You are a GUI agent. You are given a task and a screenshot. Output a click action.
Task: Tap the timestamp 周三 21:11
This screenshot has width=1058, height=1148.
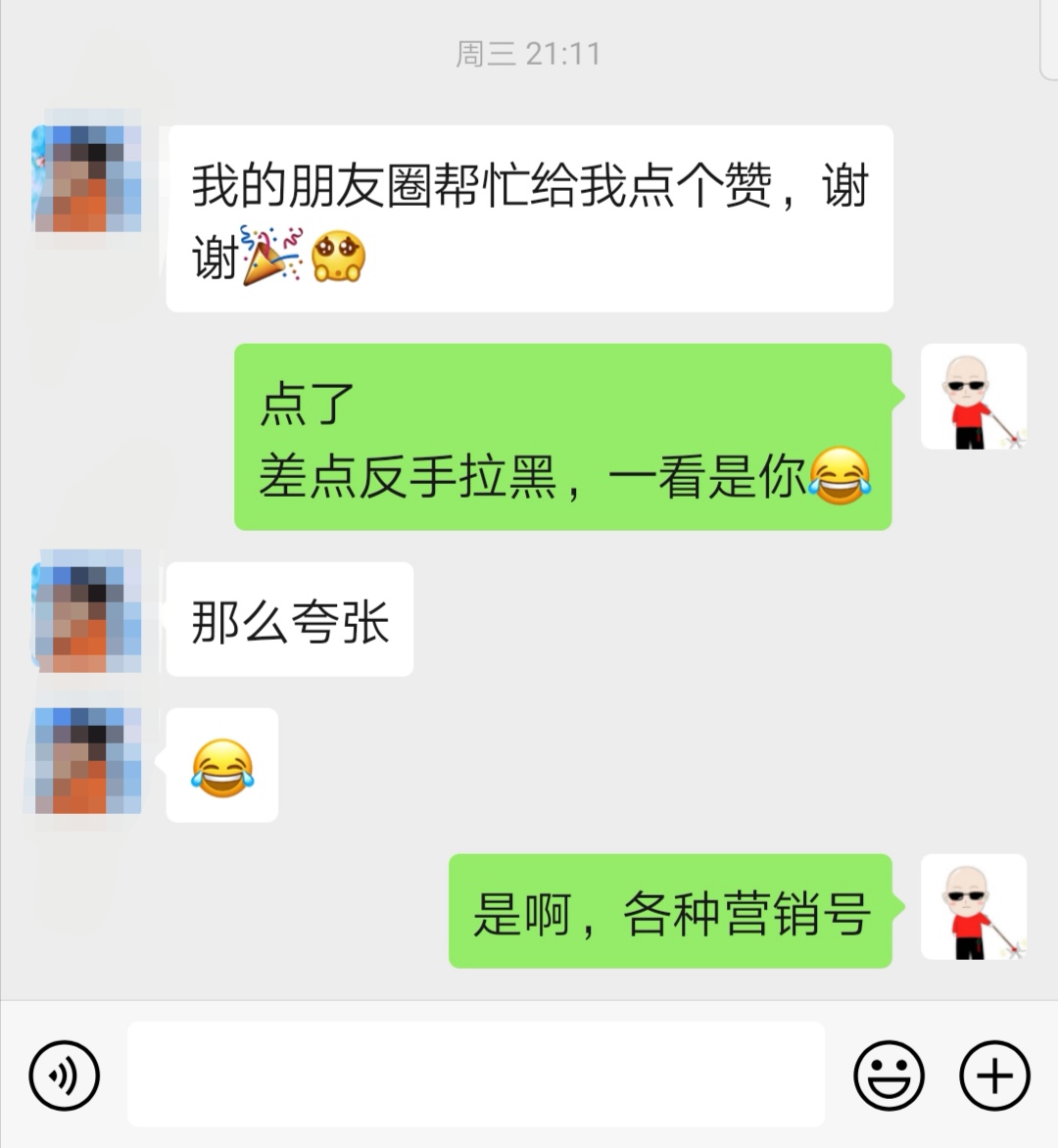[x=529, y=55]
